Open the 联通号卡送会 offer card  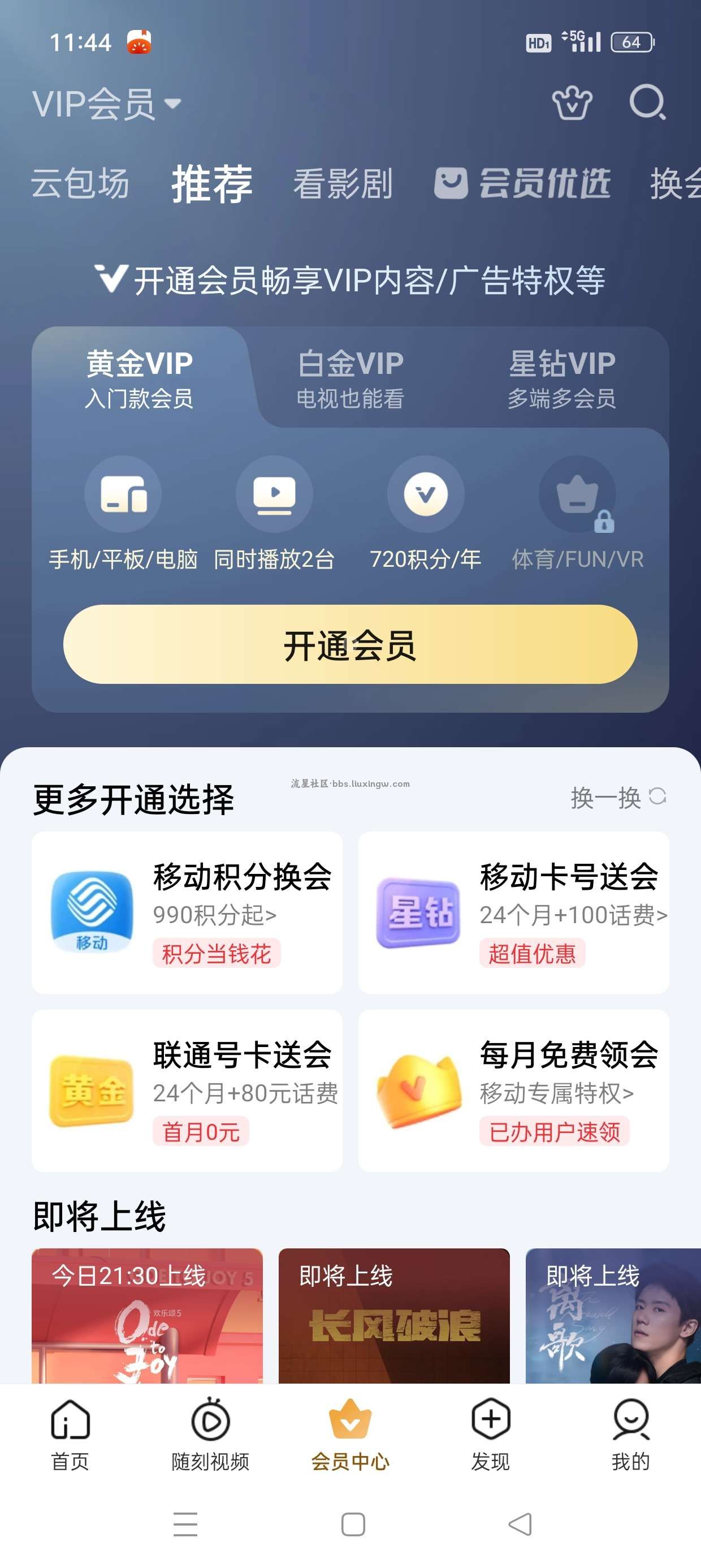pyautogui.click(x=187, y=1090)
